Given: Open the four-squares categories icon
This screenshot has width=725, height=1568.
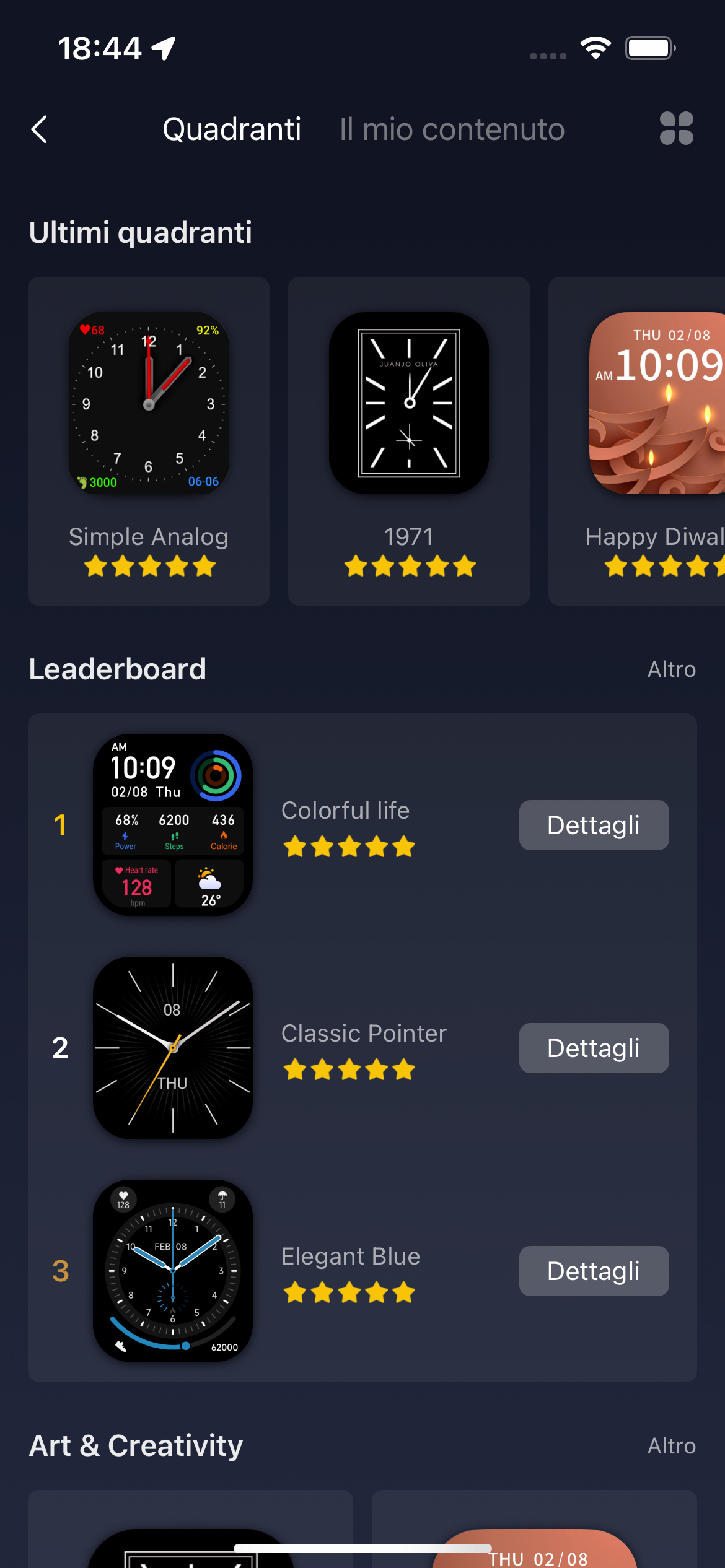Looking at the screenshot, I should click(676, 129).
